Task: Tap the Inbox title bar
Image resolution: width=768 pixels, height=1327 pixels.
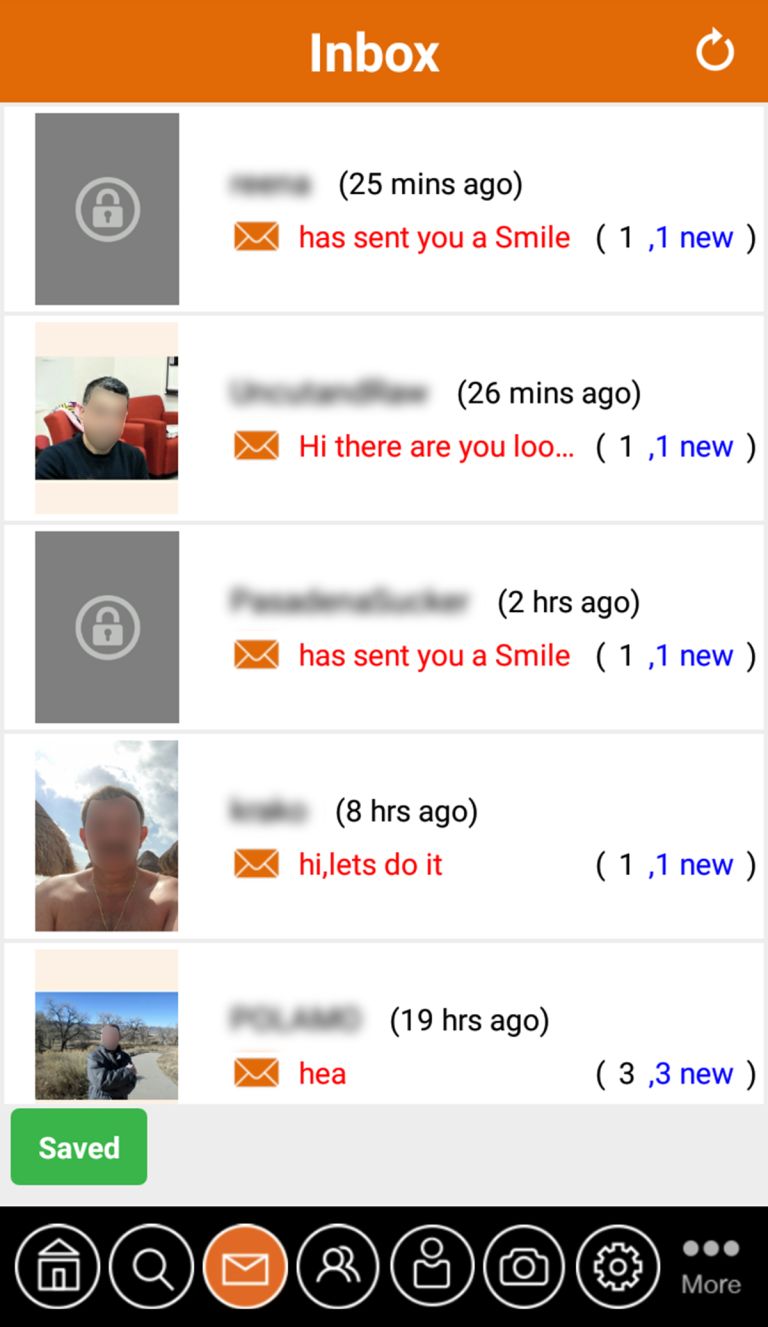Action: pos(375,52)
